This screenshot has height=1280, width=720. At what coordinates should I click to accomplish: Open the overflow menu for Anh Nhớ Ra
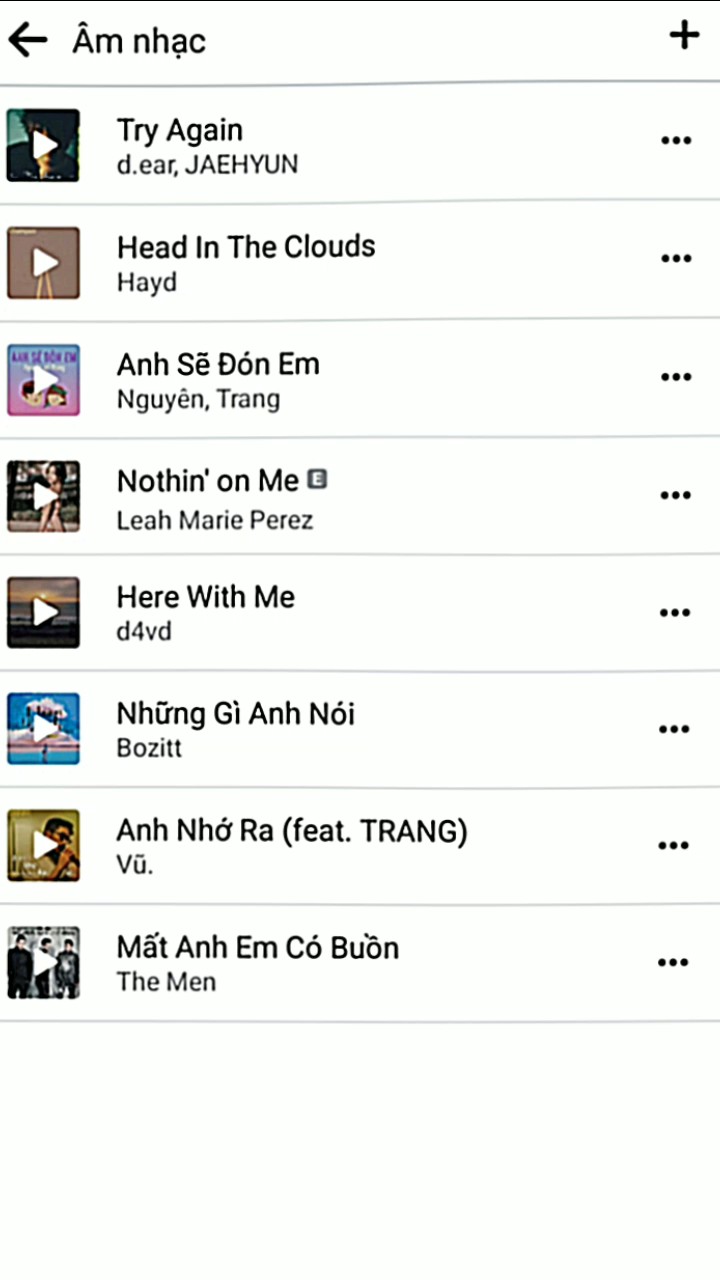[x=674, y=846]
